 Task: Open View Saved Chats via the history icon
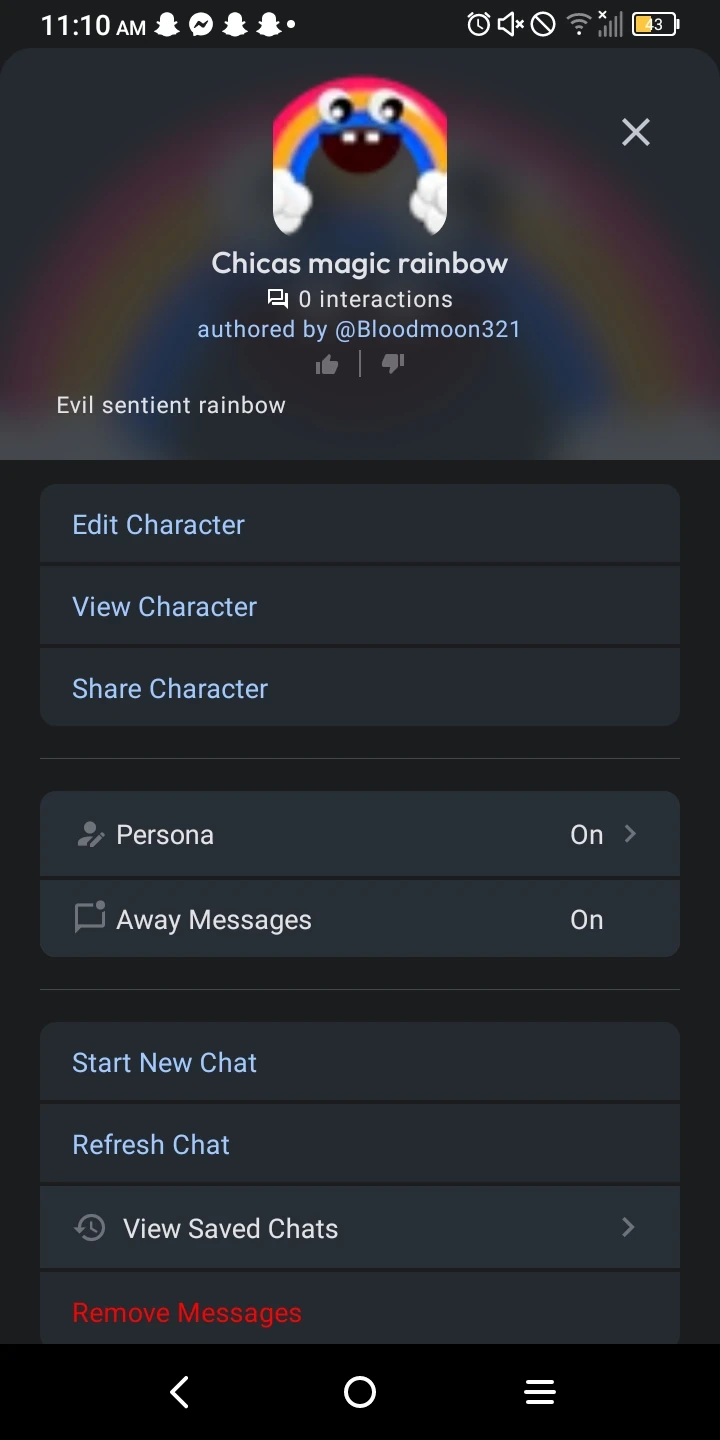click(x=90, y=1227)
